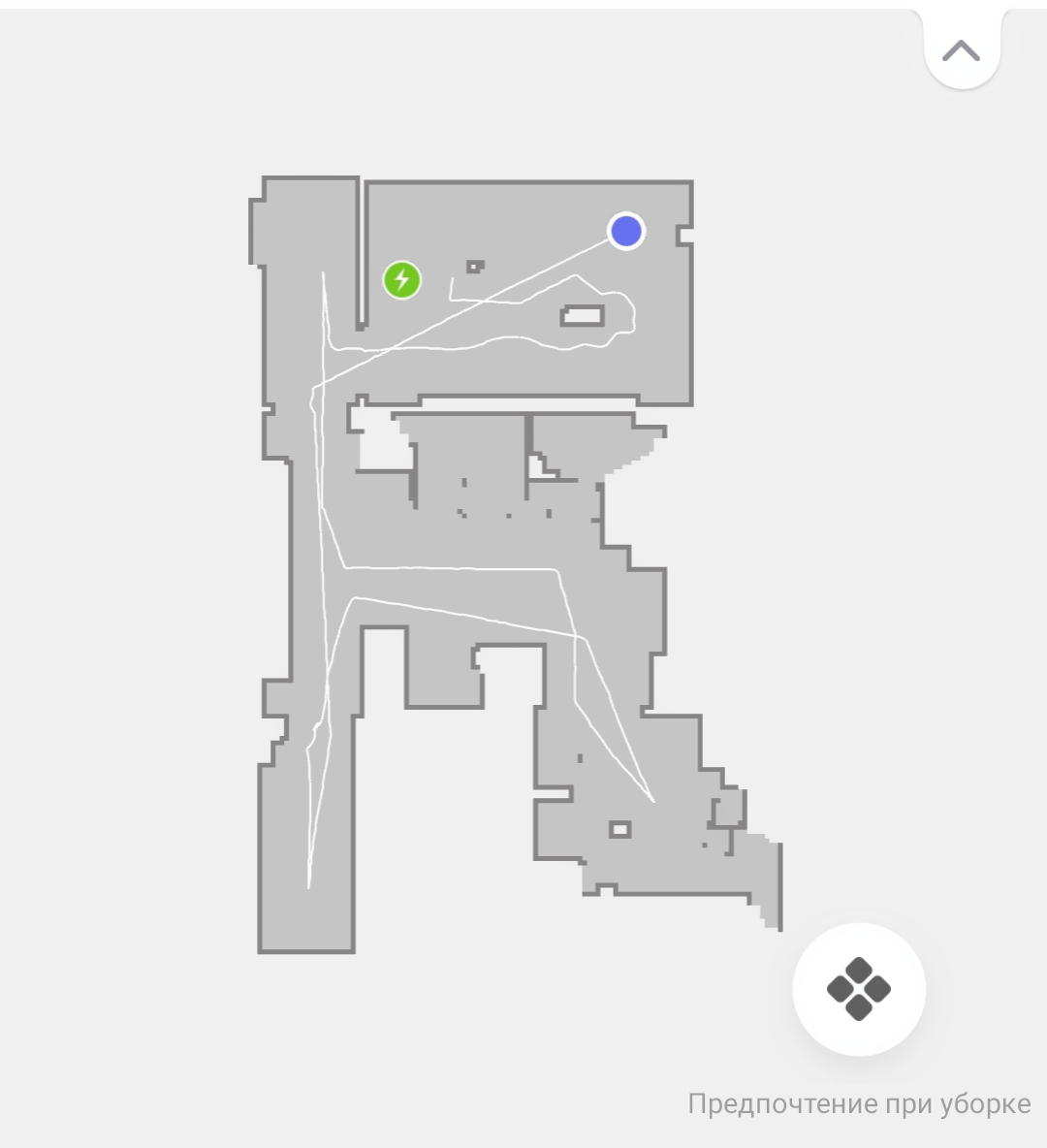This screenshot has width=1047, height=1148.
Task: Open the cleaning preference button
Action: pos(859,989)
